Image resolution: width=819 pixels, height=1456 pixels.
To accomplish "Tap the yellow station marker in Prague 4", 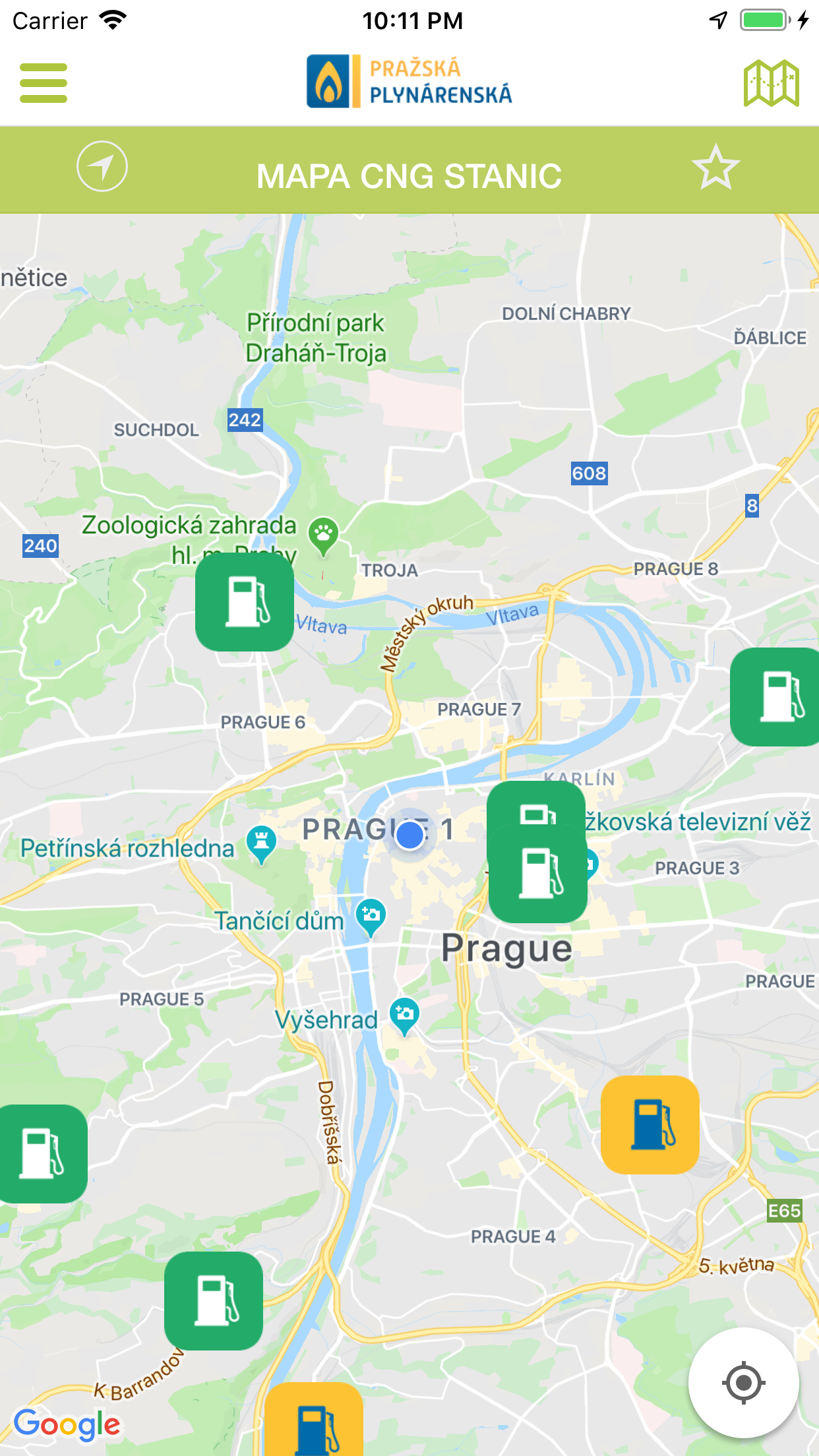I will pyautogui.click(x=650, y=1124).
